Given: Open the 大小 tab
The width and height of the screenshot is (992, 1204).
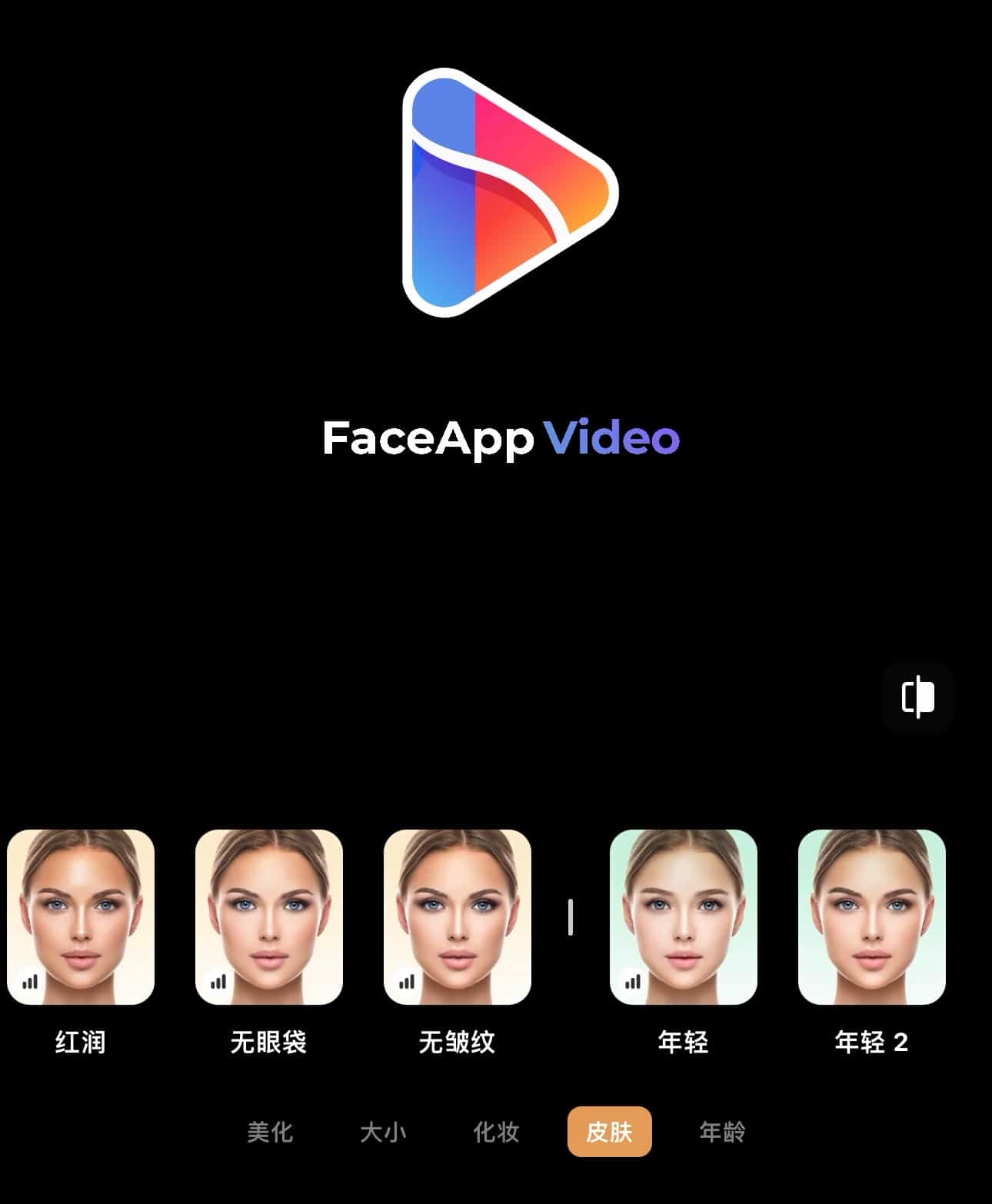Looking at the screenshot, I should point(383,1132).
